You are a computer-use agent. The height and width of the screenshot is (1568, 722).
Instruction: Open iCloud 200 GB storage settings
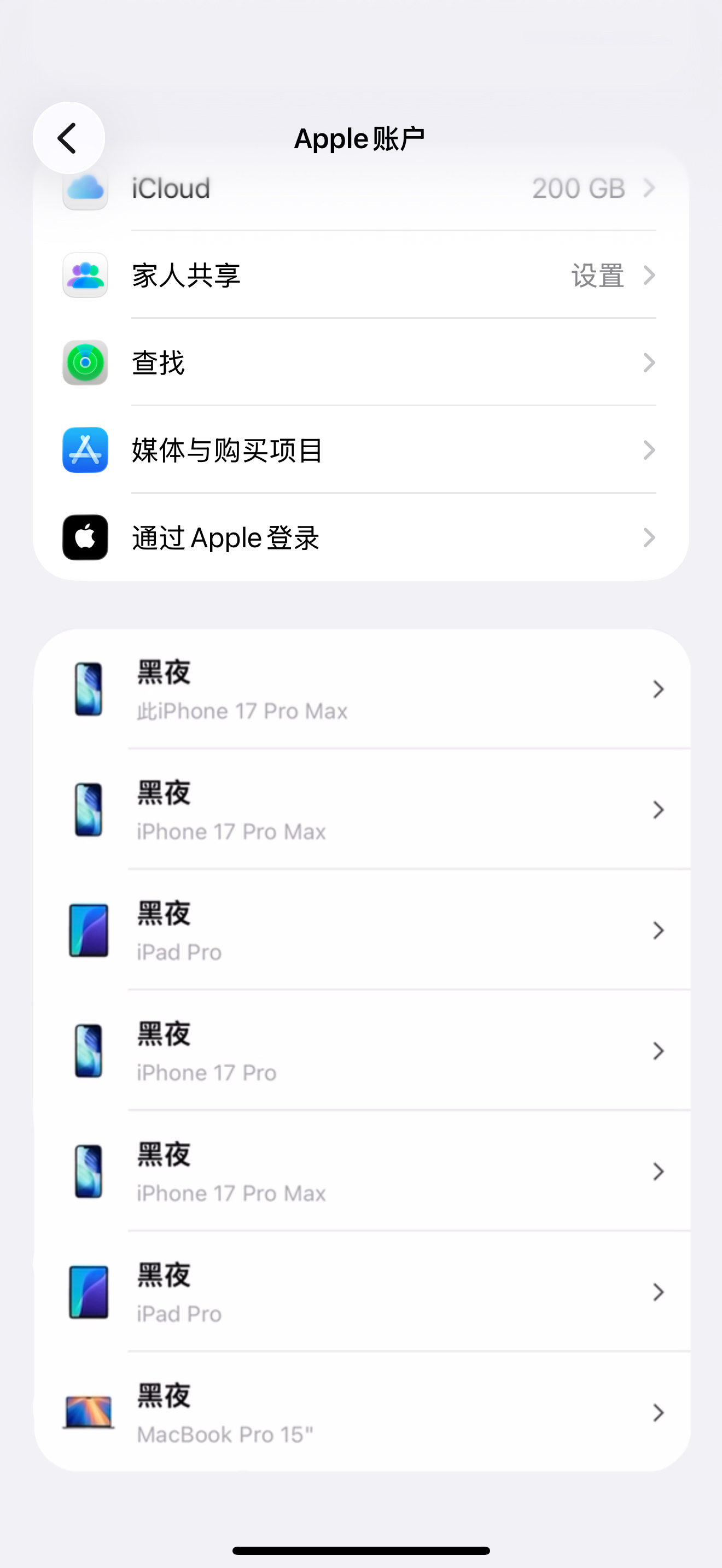point(360,189)
